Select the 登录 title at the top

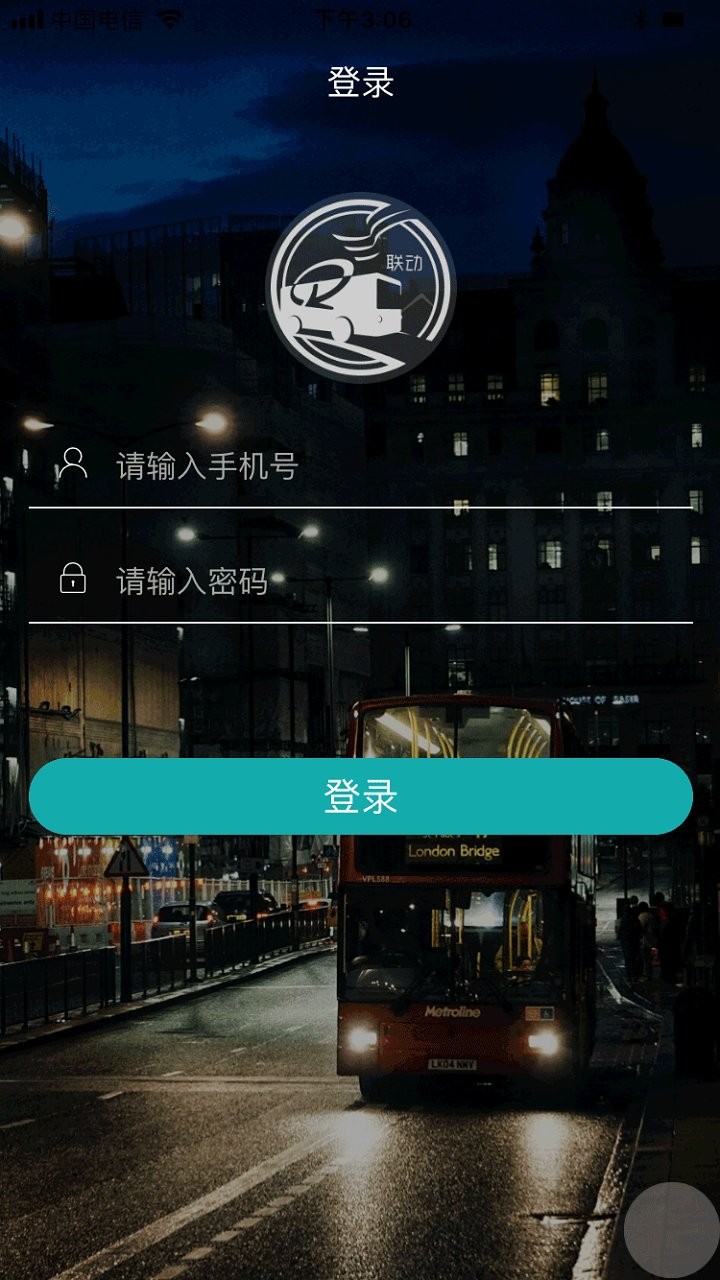click(x=360, y=82)
